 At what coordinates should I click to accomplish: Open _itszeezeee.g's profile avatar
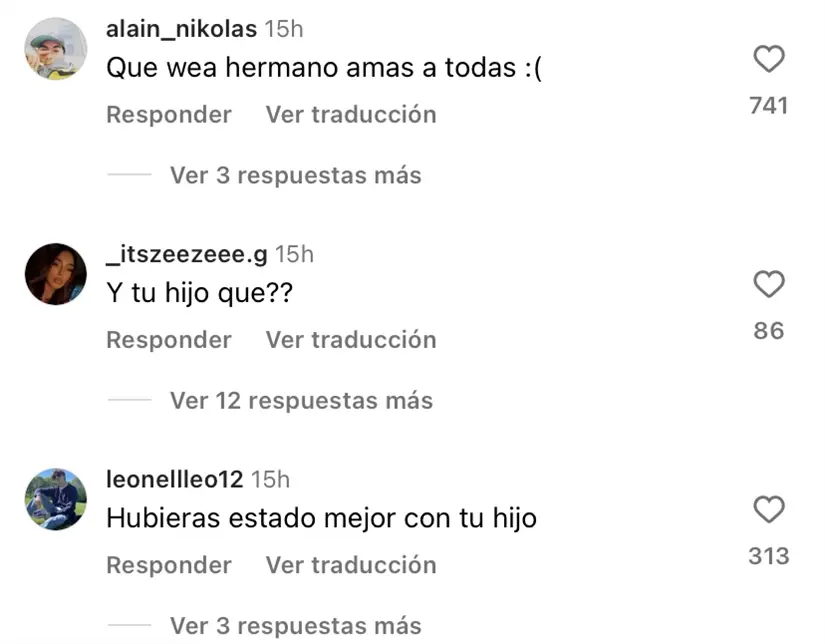[x=56, y=273]
